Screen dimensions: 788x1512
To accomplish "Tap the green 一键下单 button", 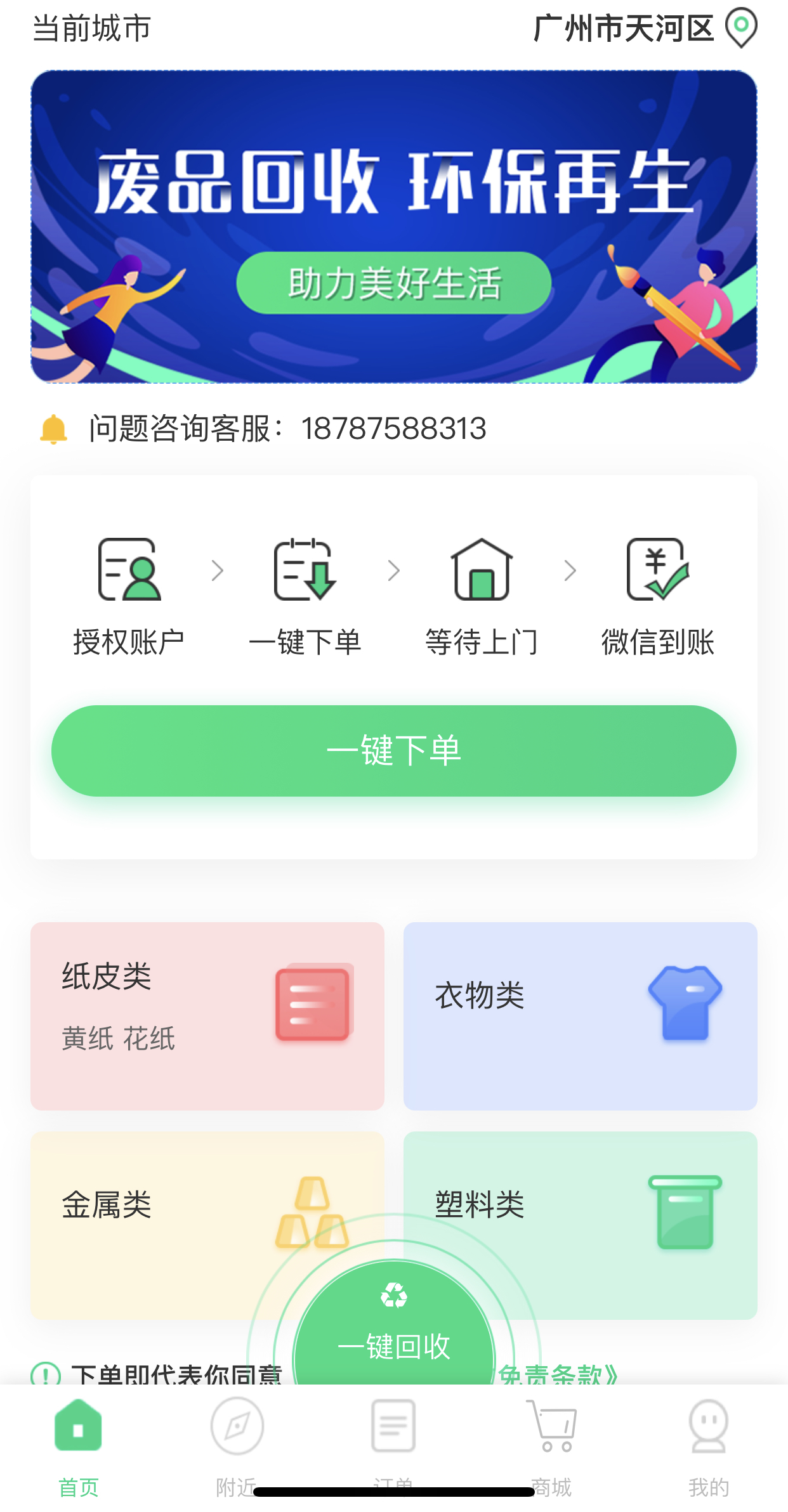I will point(393,750).
